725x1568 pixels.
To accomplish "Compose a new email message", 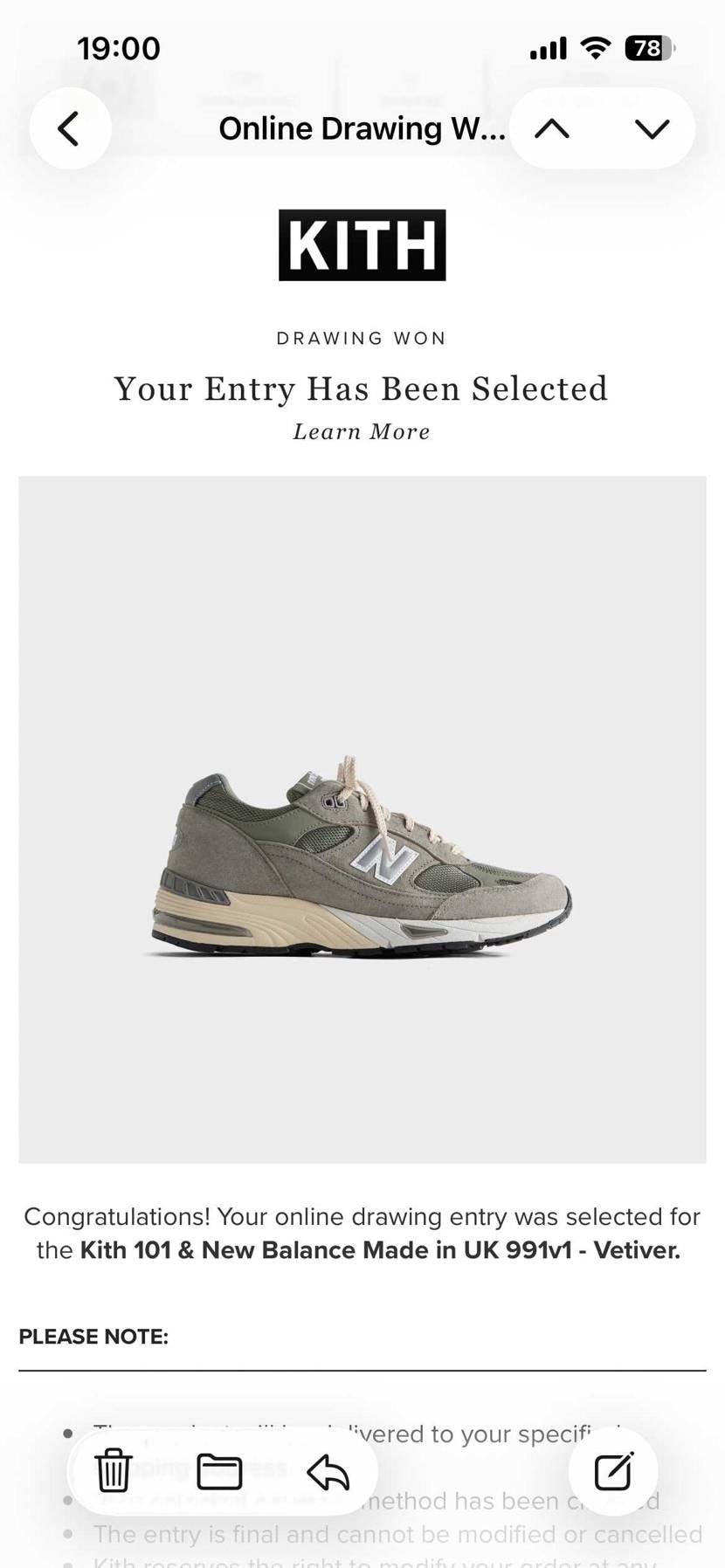I will click(613, 1471).
